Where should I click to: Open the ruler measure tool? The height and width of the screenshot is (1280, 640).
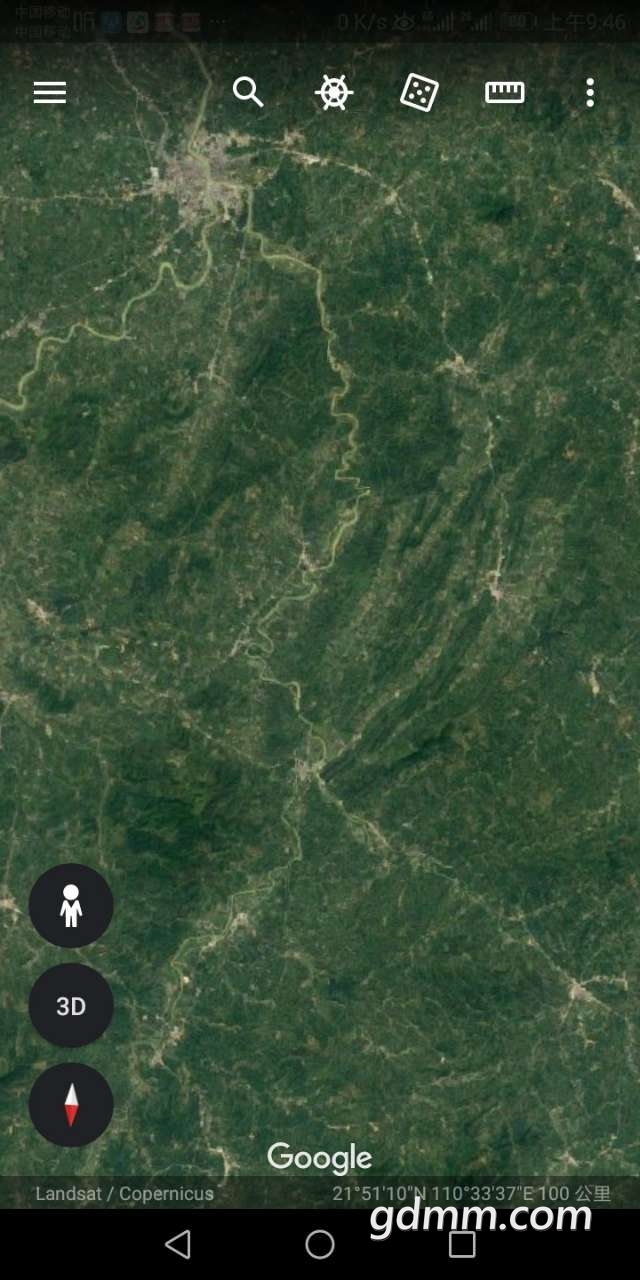(x=505, y=93)
